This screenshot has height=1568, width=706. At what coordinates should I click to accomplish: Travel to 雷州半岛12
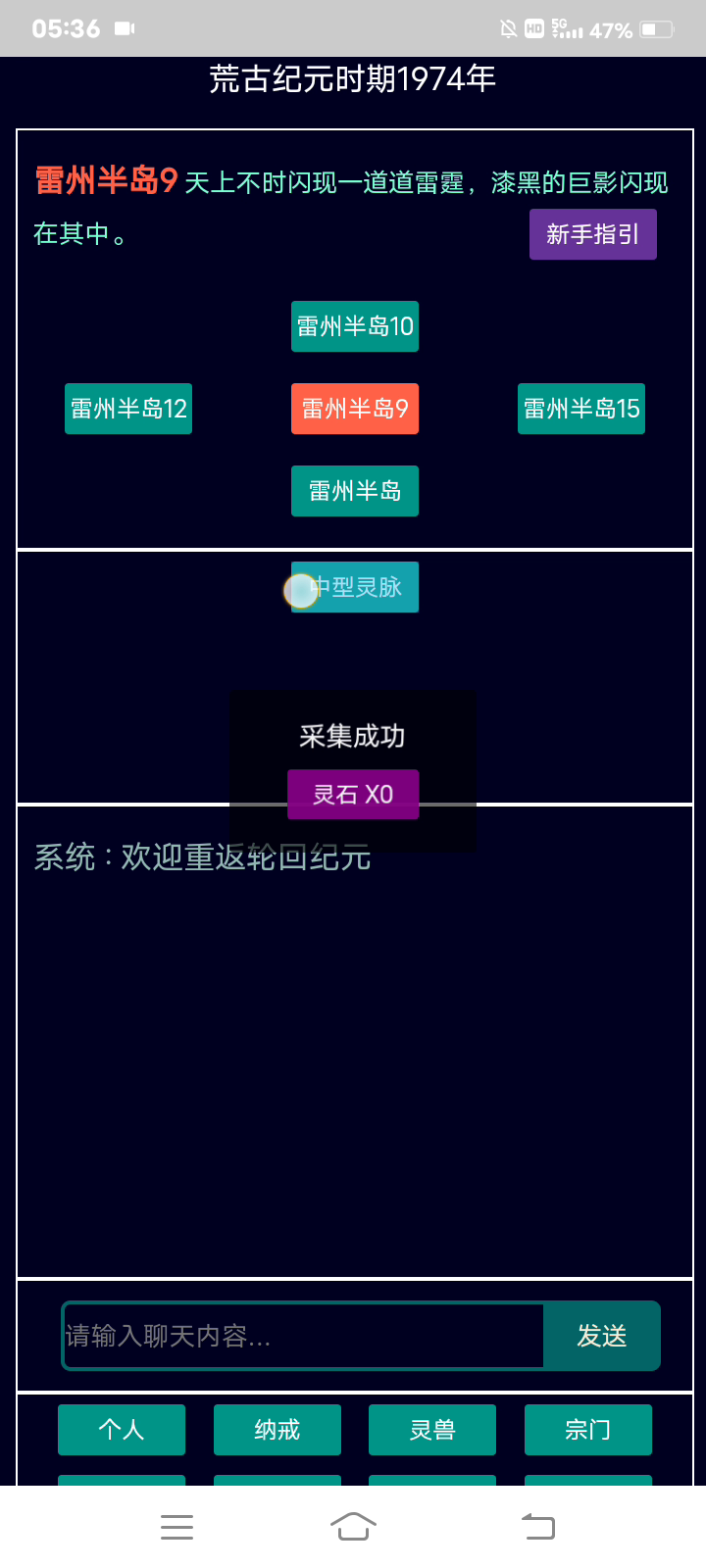[x=128, y=409]
